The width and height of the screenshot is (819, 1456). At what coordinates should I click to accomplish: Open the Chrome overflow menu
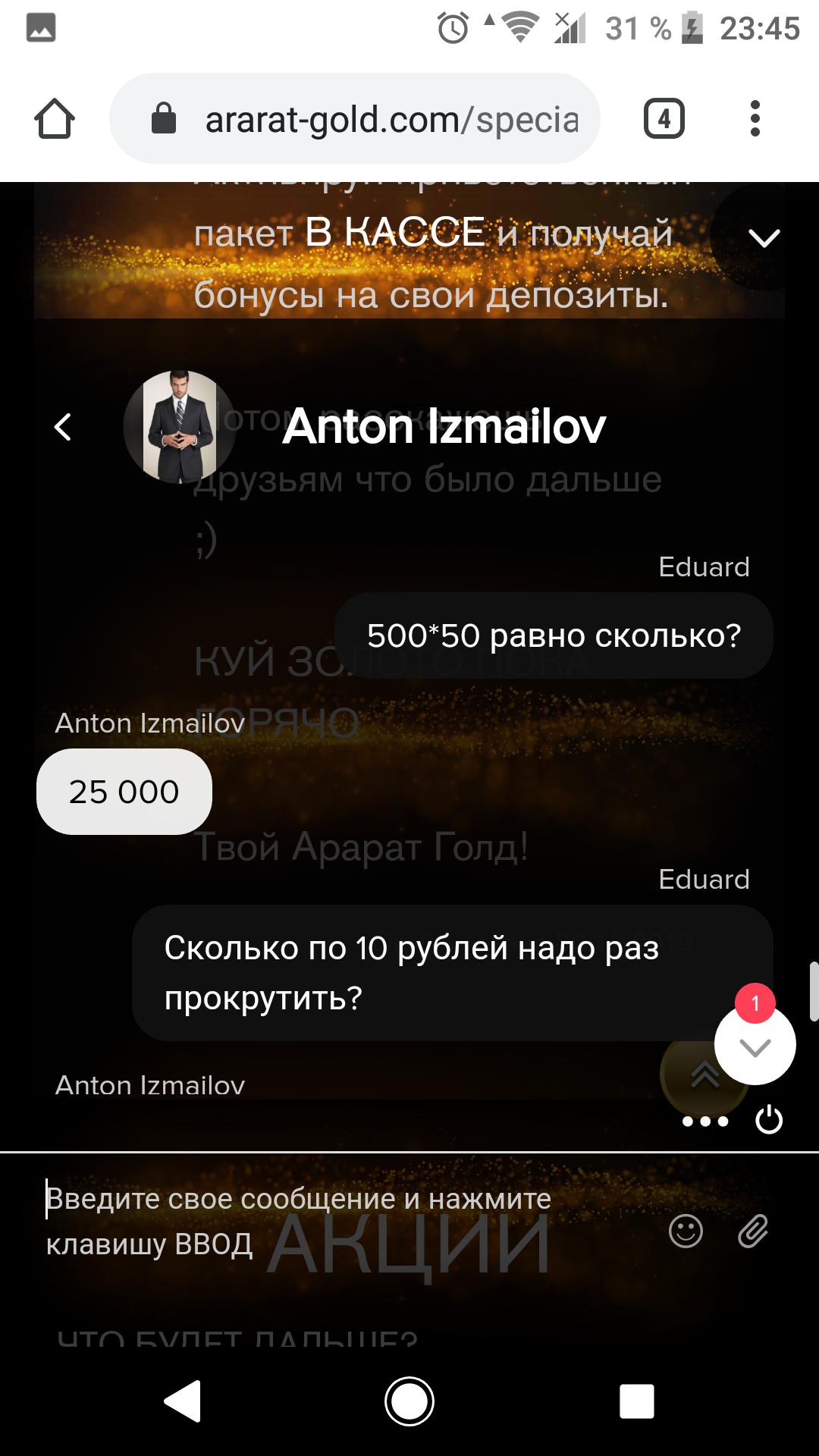coord(755,119)
